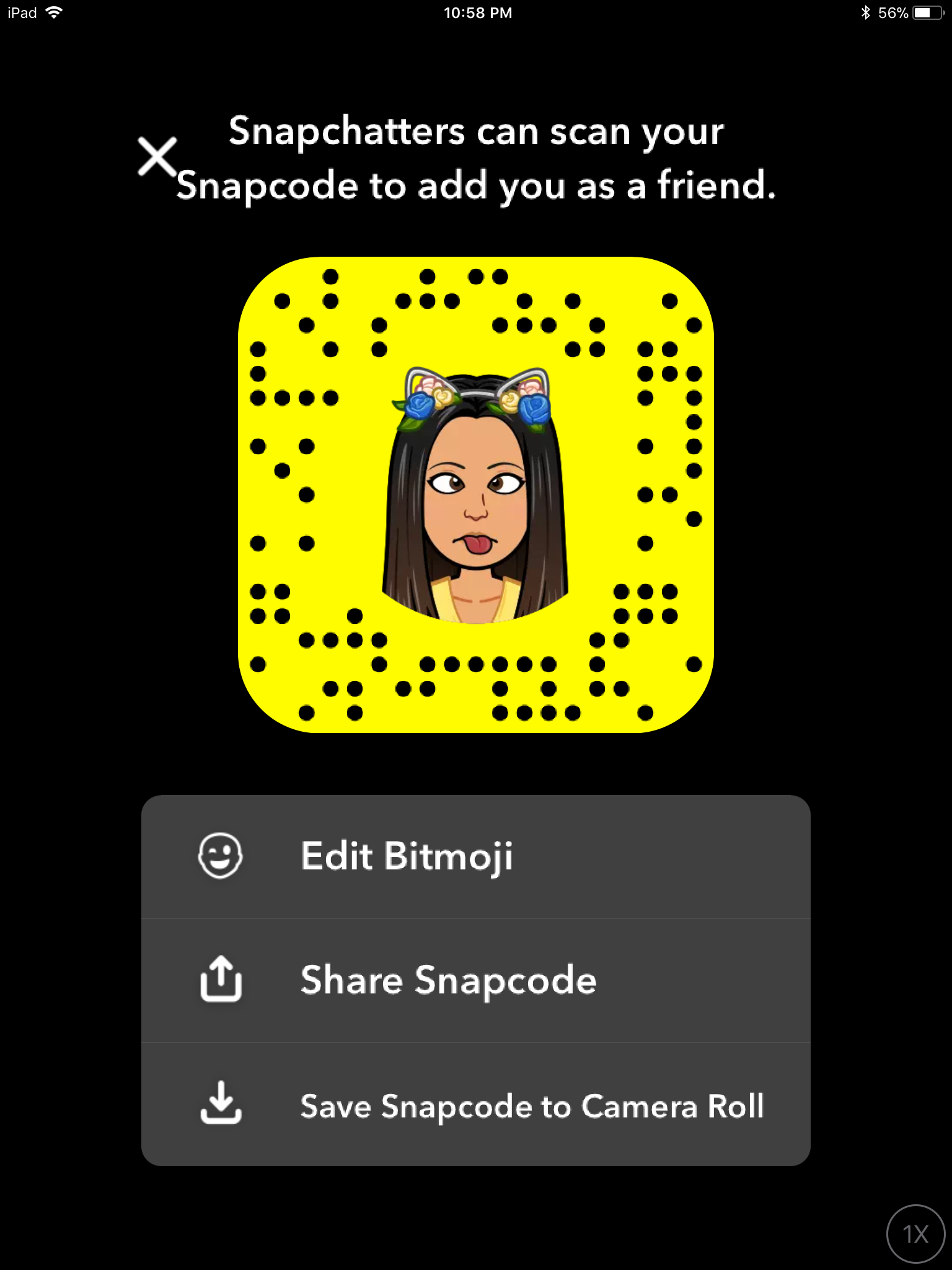Image resolution: width=952 pixels, height=1270 pixels.
Task: Save Snapcode to Camera Roll
Action: point(476,1104)
